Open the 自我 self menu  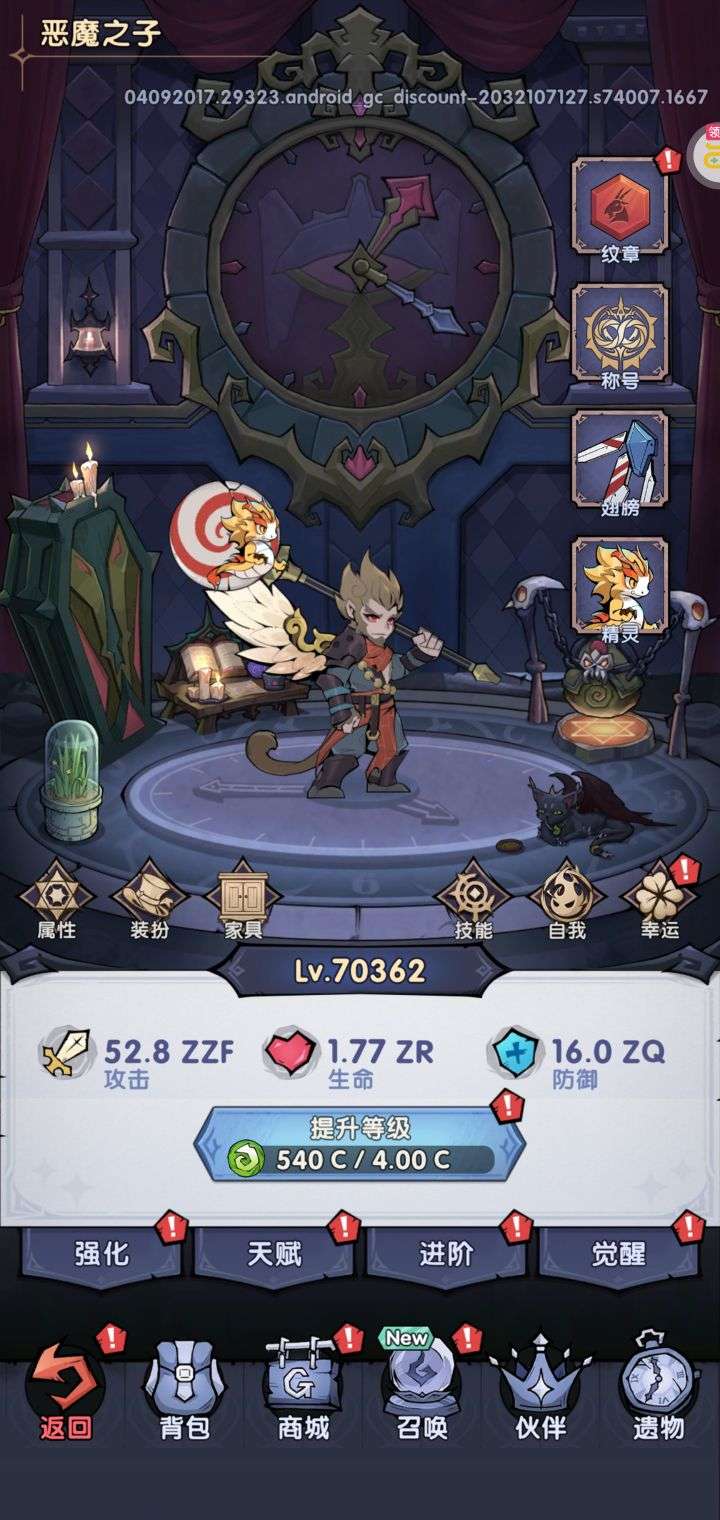point(566,900)
